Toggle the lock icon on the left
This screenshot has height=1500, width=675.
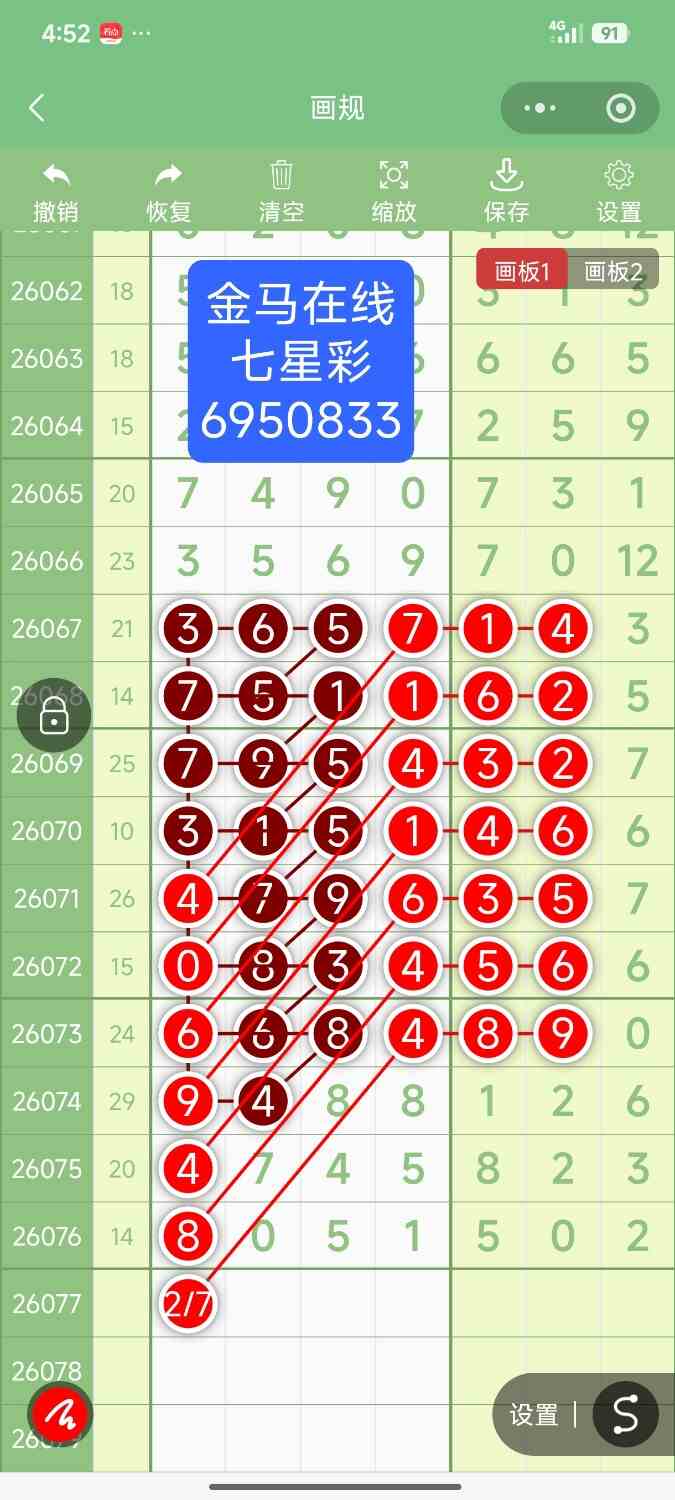54,715
